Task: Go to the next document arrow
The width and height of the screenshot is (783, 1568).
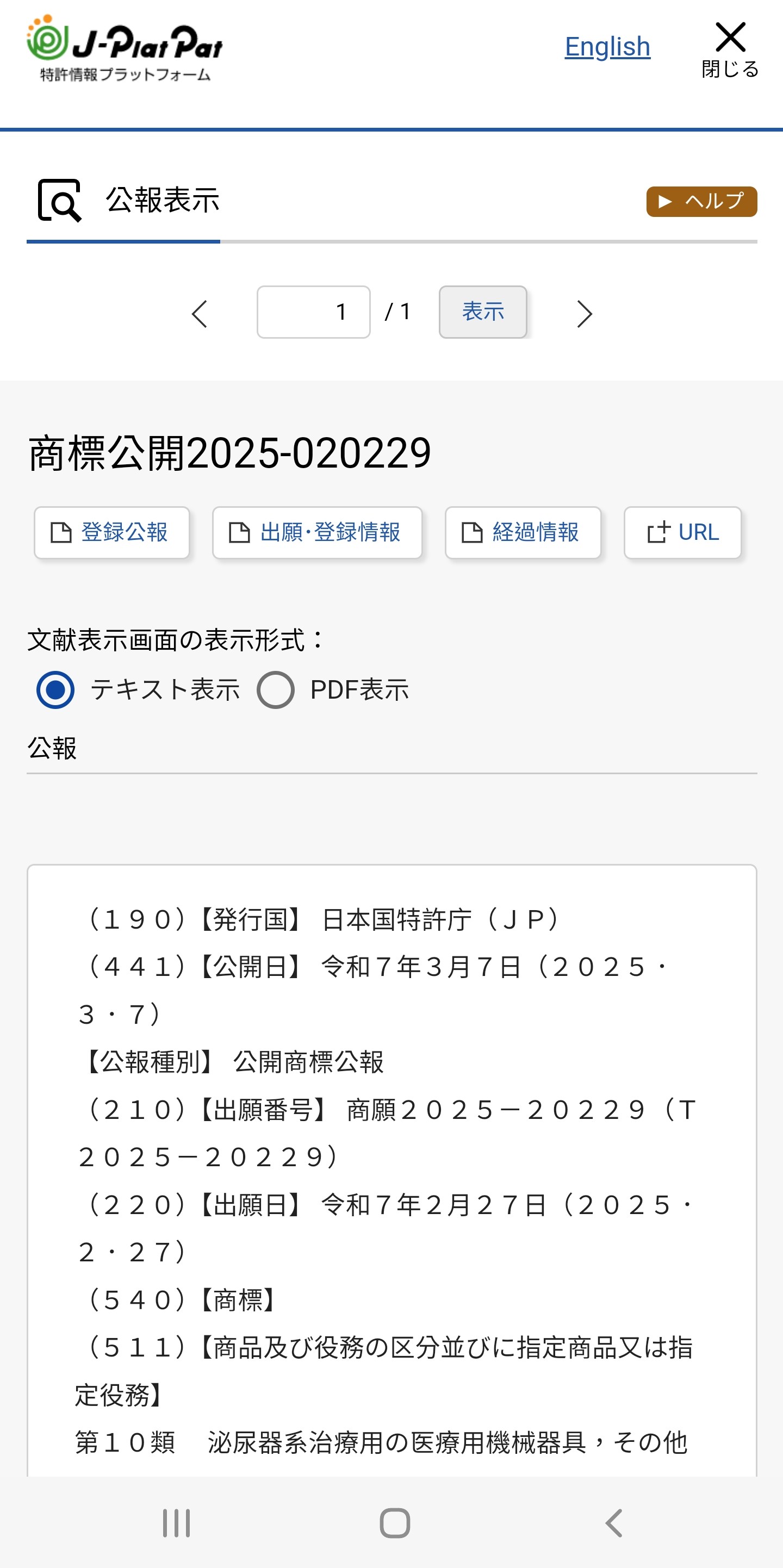Action: tap(585, 314)
